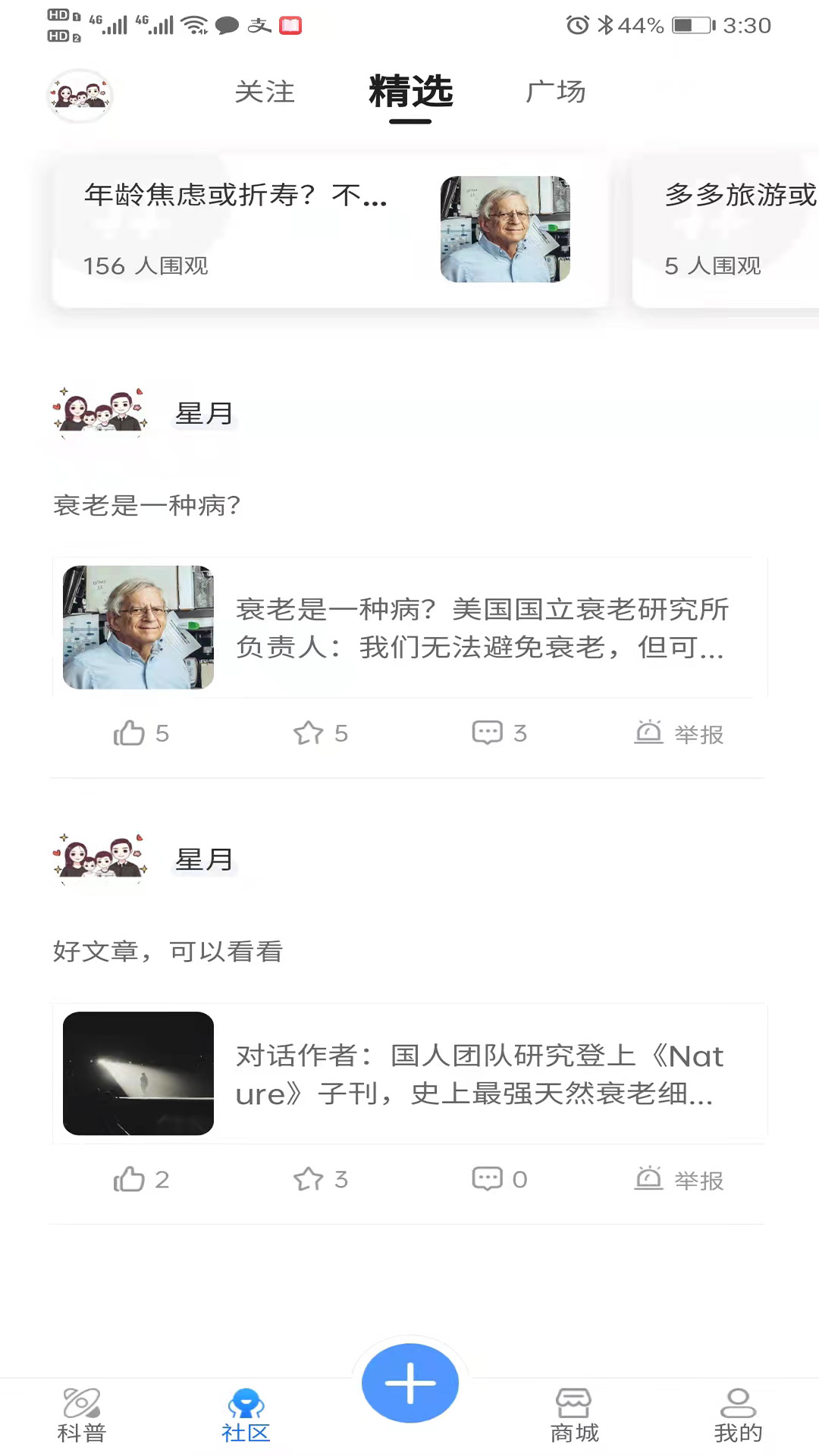The image size is (819, 1456).
Task: Open the 年龄焦虑或折寿 topic card
Action: (331, 231)
